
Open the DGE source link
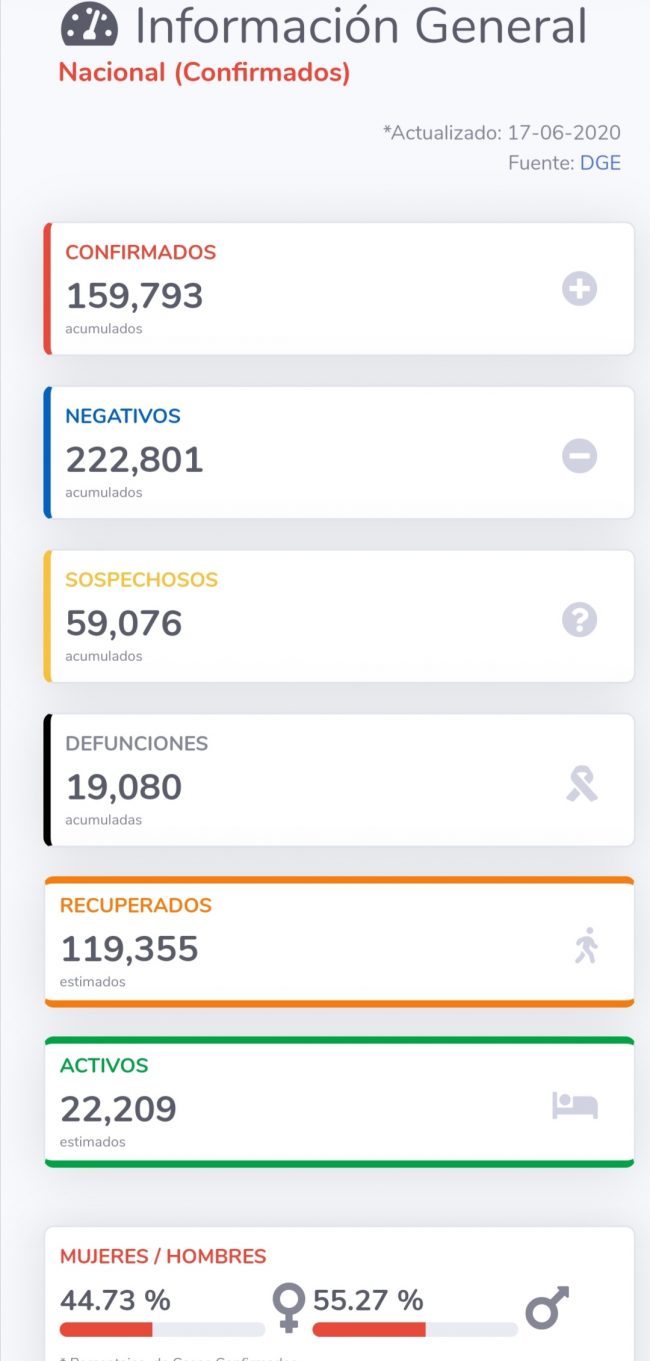[x=600, y=163]
